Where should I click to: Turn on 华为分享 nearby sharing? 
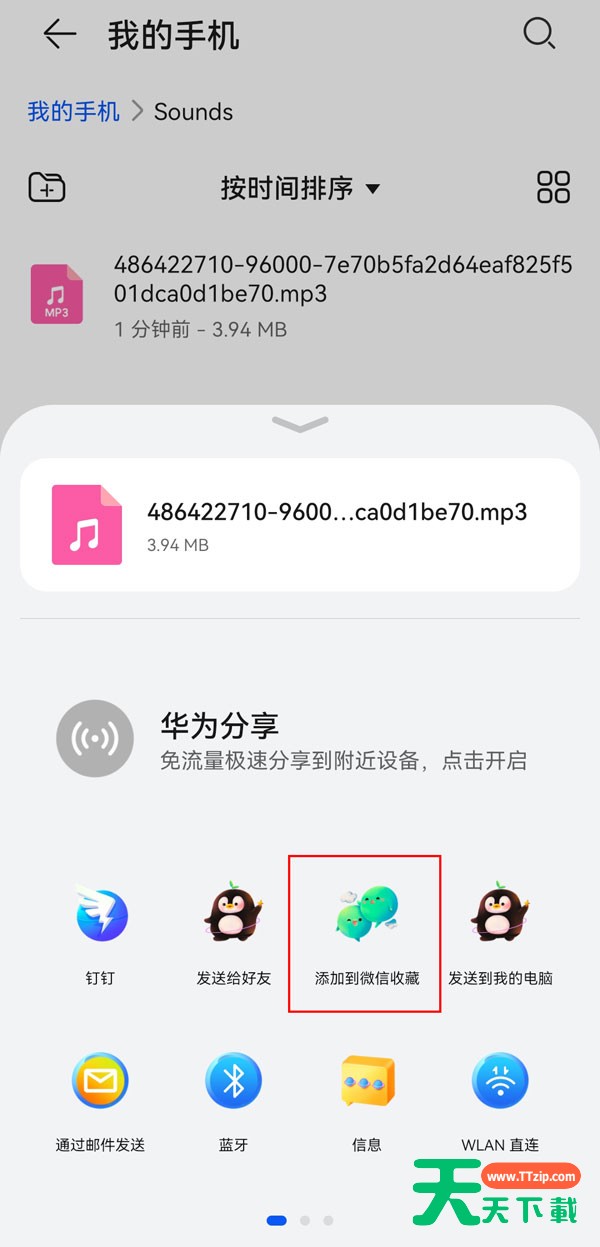[x=300, y=740]
